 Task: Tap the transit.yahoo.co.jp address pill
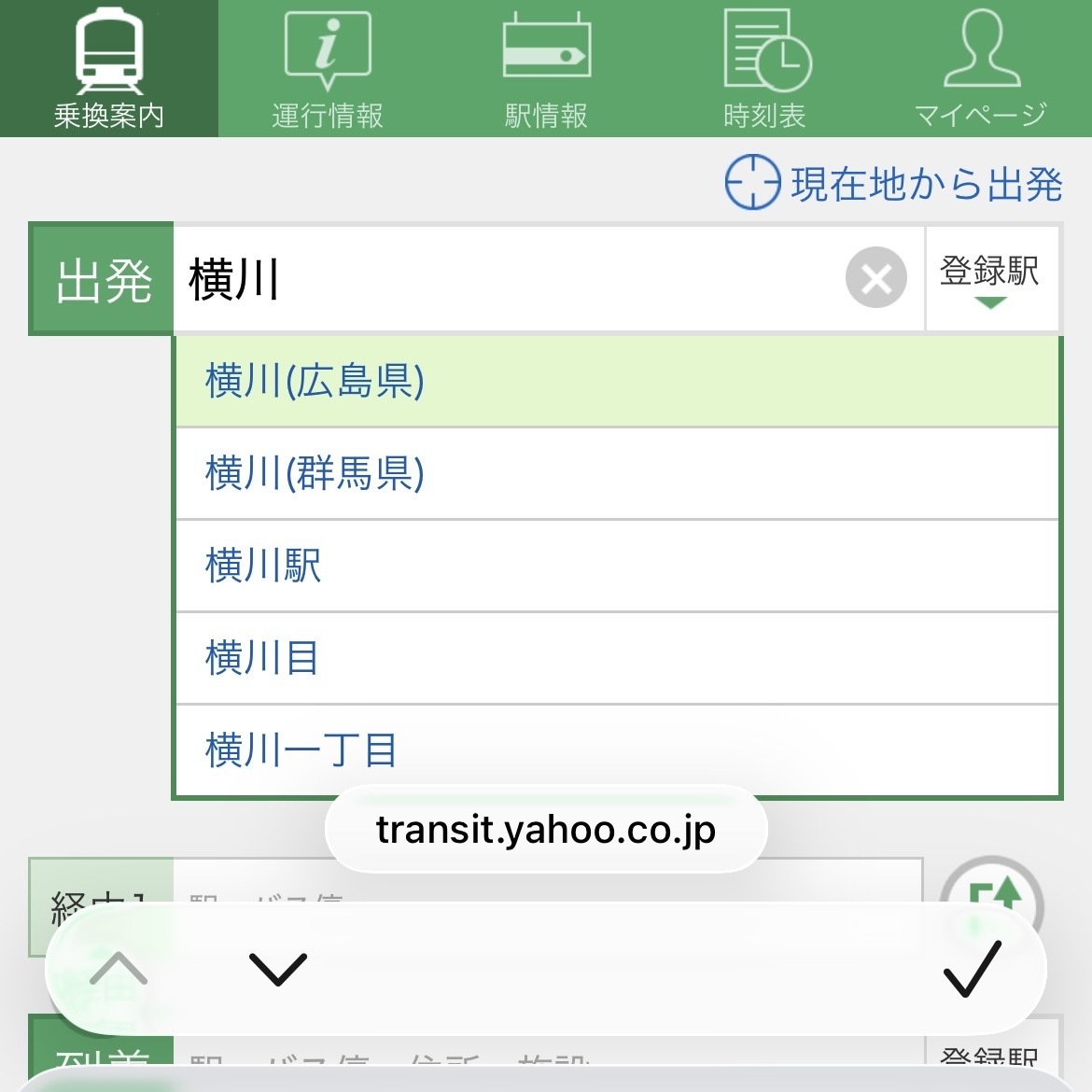pos(546,830)
